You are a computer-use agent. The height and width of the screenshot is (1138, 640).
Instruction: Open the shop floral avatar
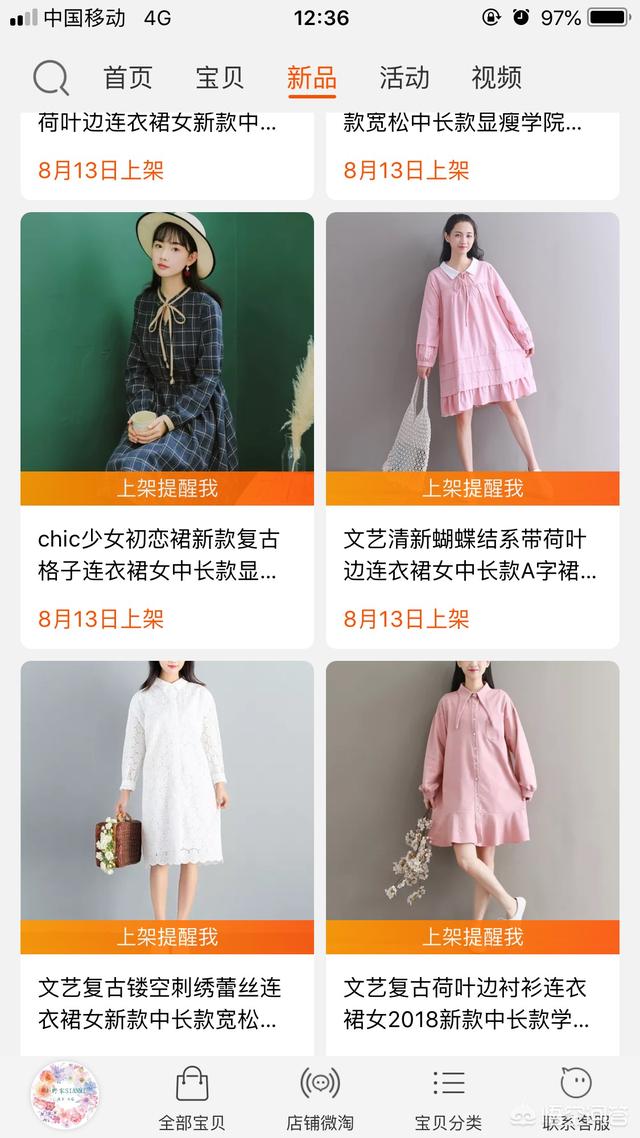(x=65, y=1094)
